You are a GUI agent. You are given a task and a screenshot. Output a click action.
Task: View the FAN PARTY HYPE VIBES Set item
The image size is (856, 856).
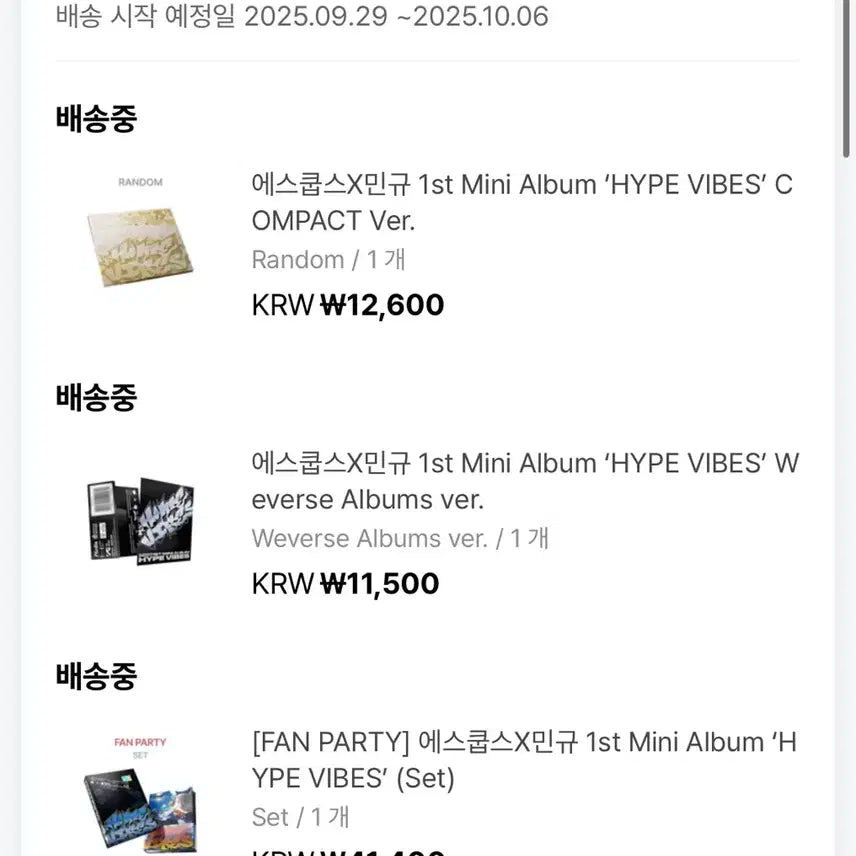point(524,760)
